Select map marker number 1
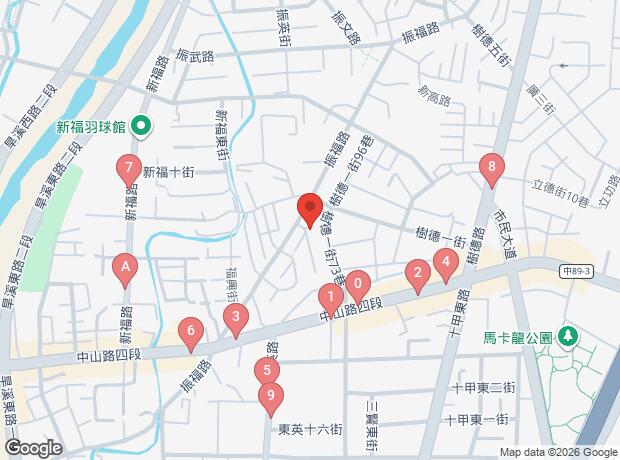This screenshot has height=460, width=620. (329, 297)
